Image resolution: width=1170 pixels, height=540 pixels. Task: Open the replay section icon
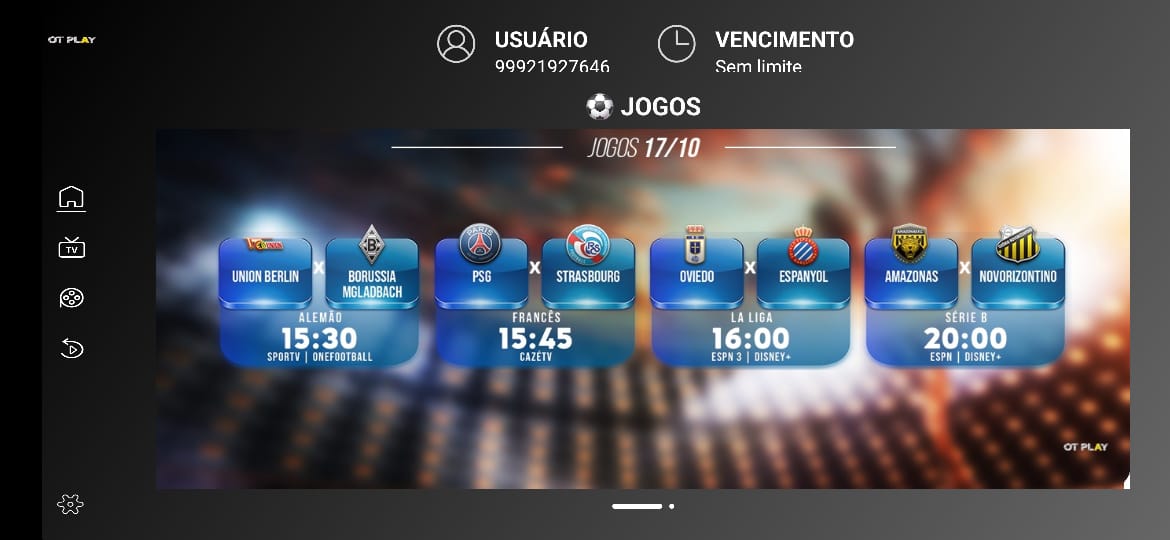pyautogui.click(x=71, y=348)
